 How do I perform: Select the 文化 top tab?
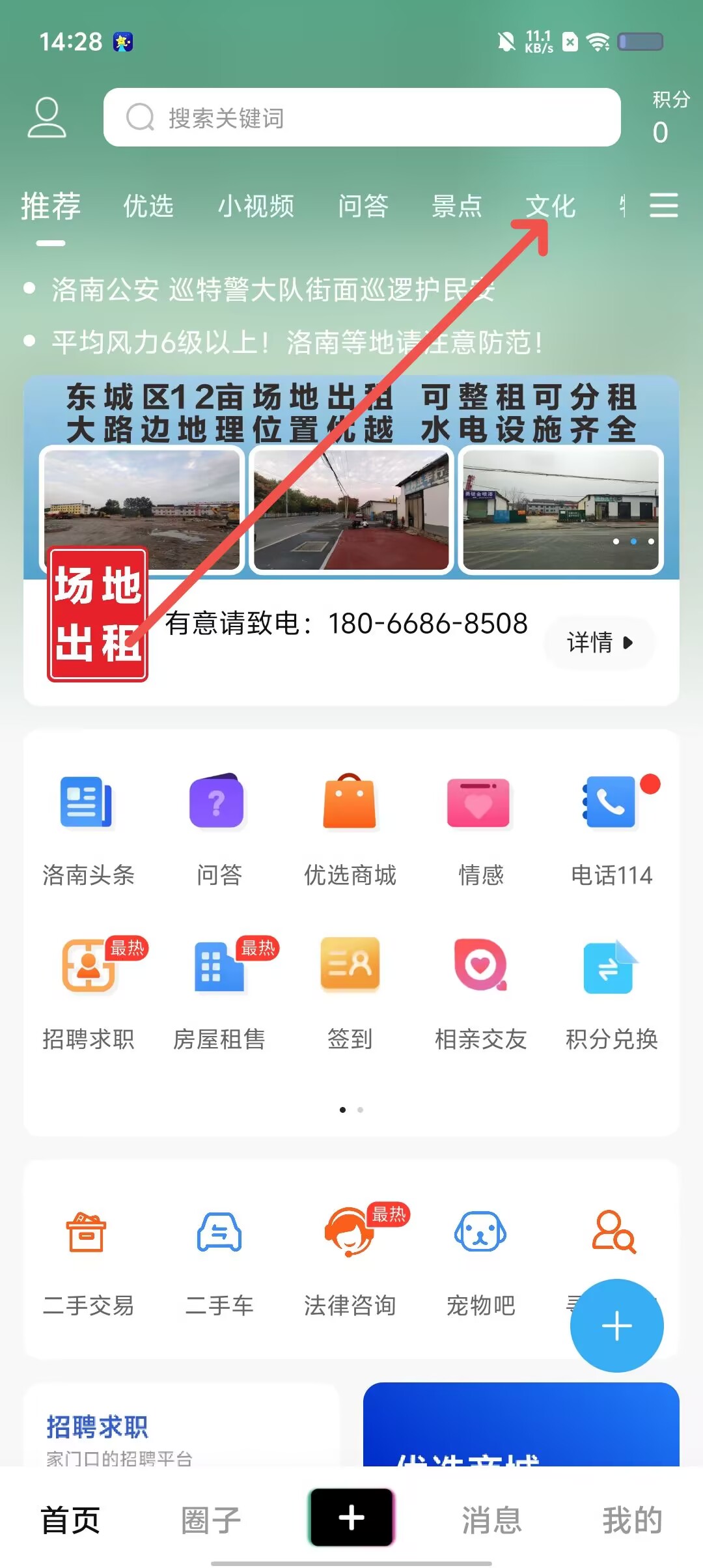[551, 206]
